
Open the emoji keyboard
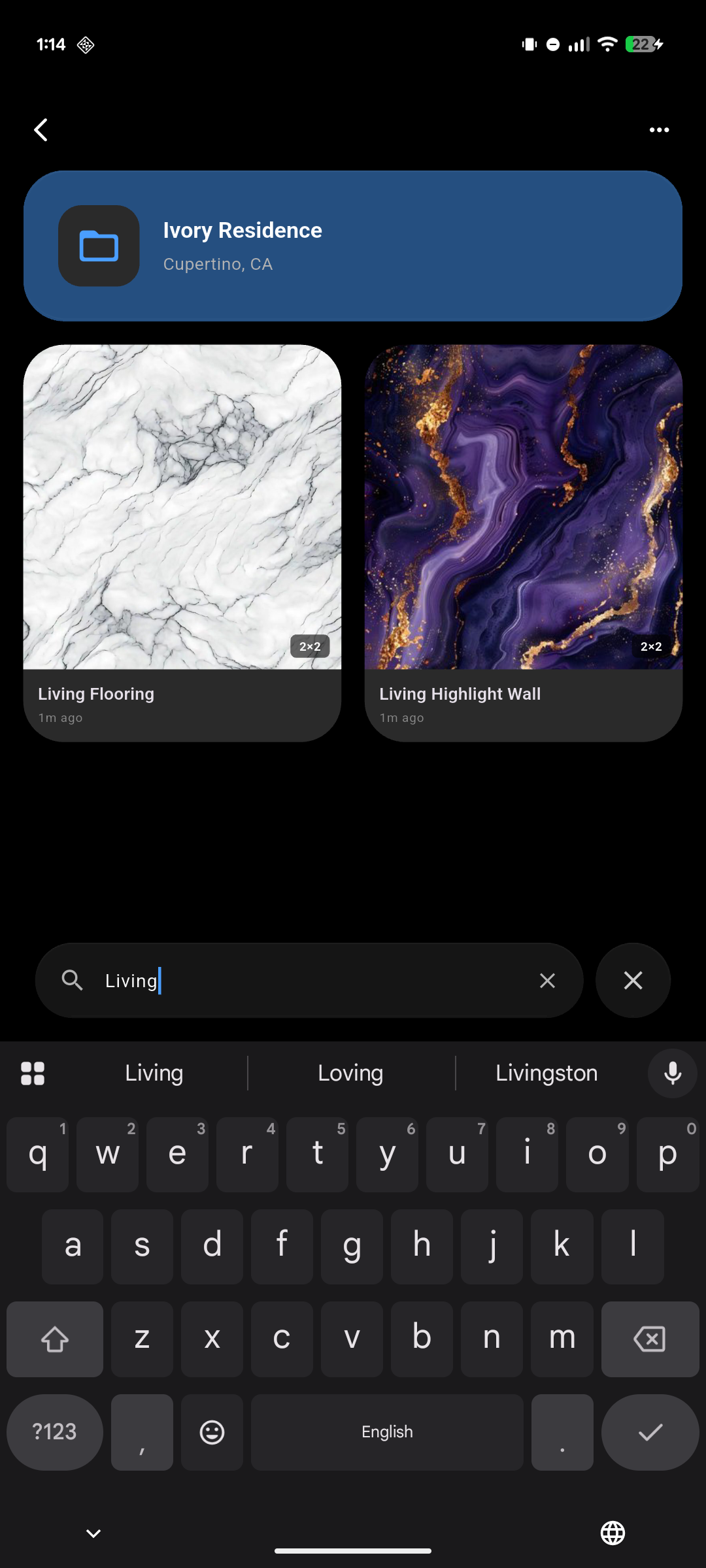click(x=212, y=1432)
